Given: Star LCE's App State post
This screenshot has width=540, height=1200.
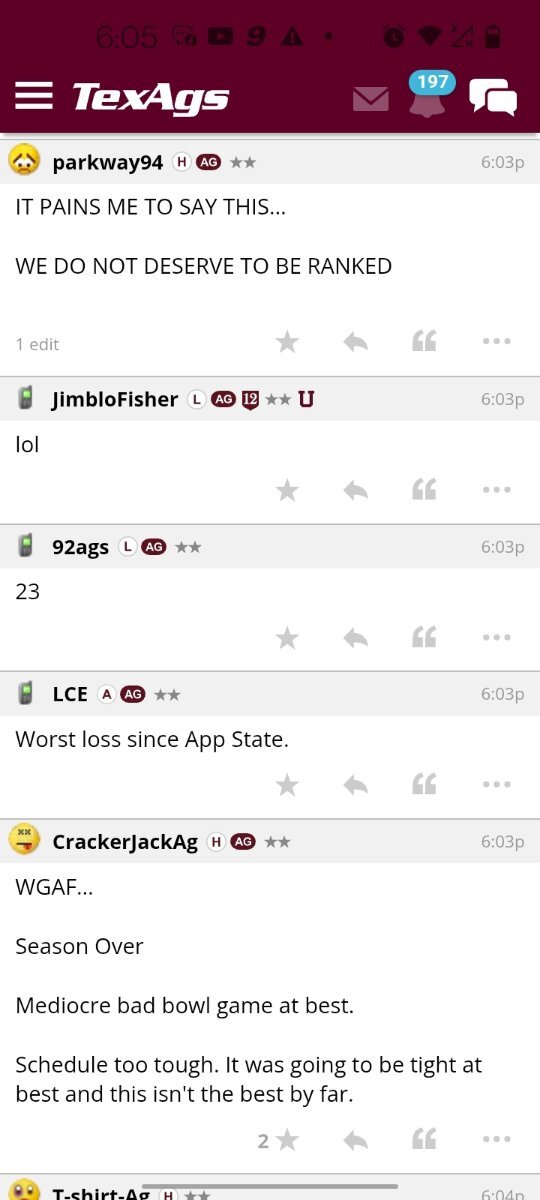Looking at the screenshot, I should (x=287, y=785).
